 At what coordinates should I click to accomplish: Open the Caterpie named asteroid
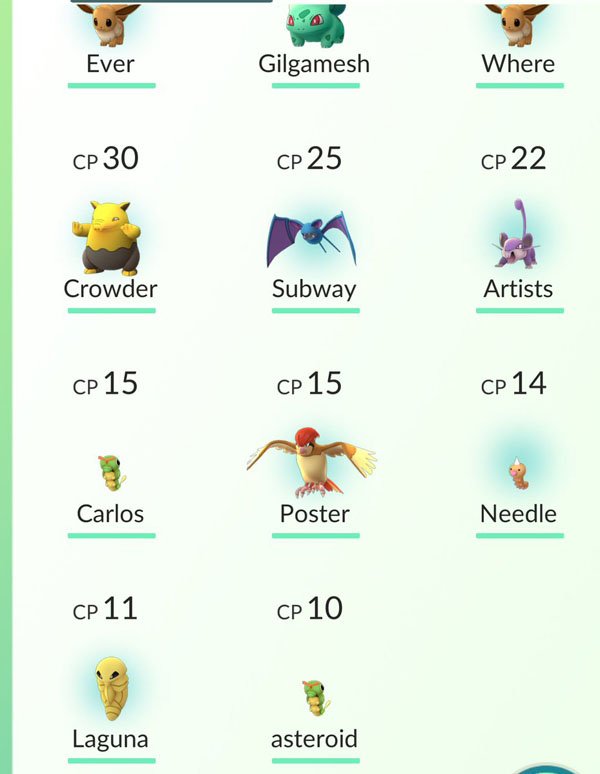[x=313, y=695]
